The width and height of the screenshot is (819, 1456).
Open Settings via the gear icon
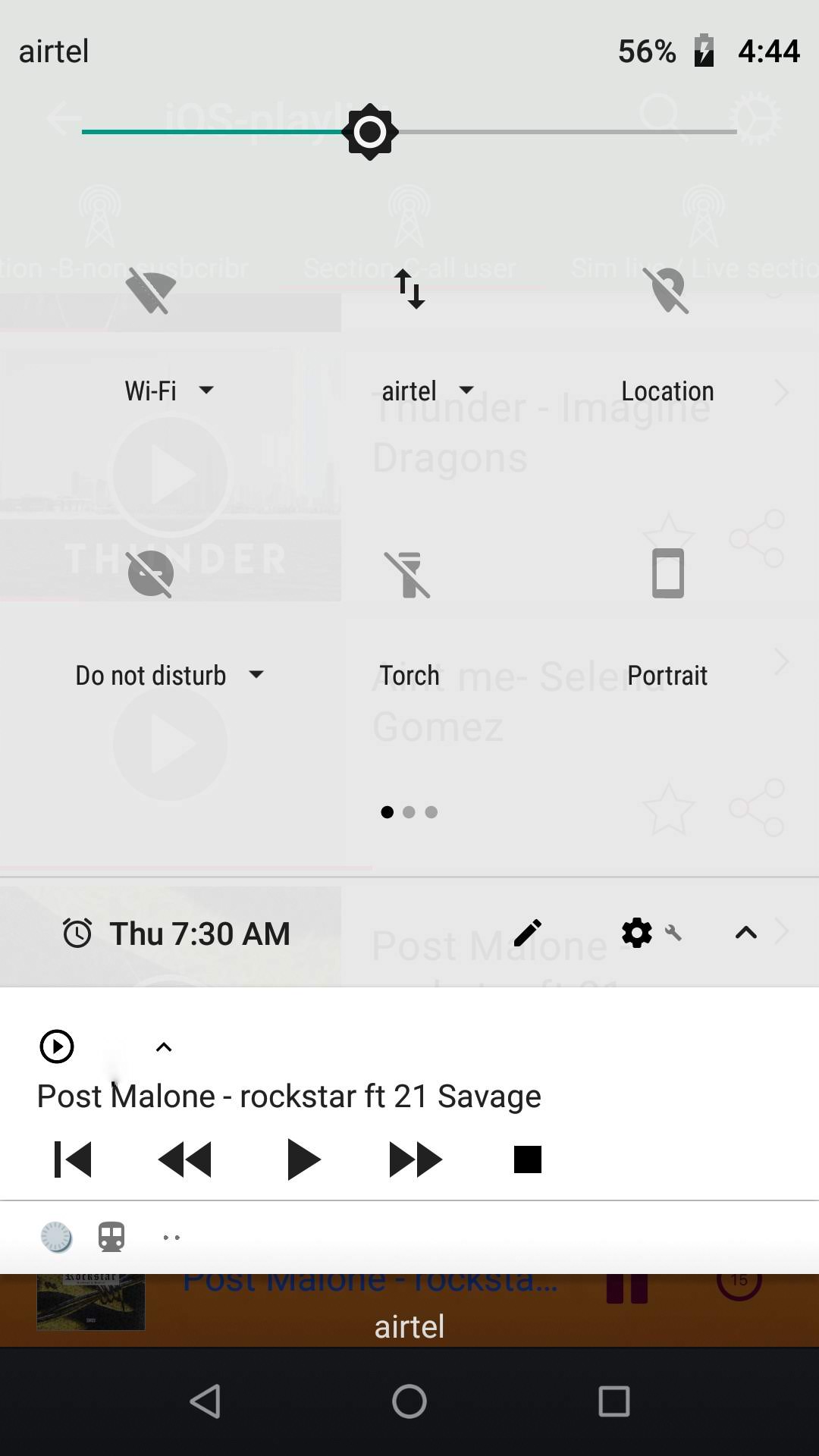click(x=637, y=933)
